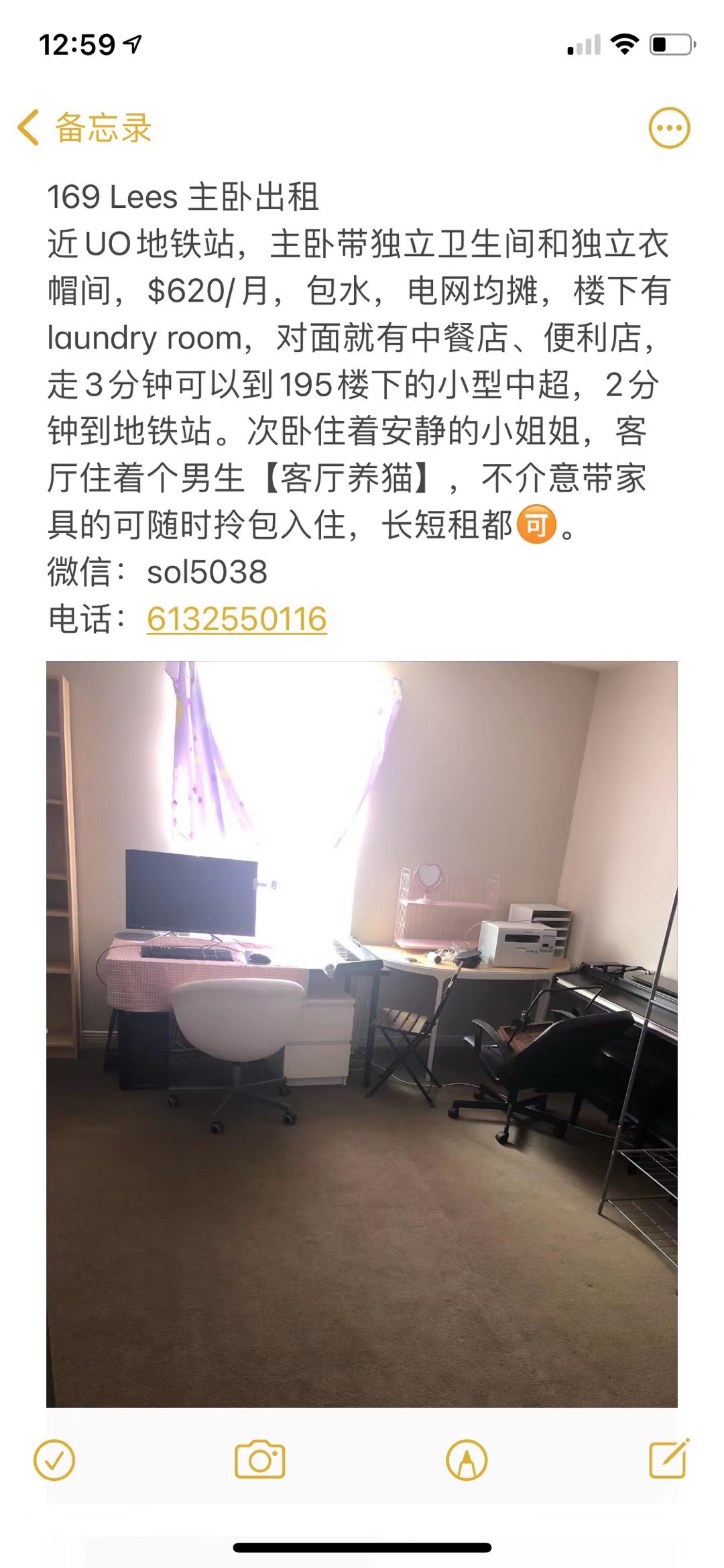This screenshot has height=1568, width=724.
Task: Add a checklist to the note
Action: point(54,1459)
